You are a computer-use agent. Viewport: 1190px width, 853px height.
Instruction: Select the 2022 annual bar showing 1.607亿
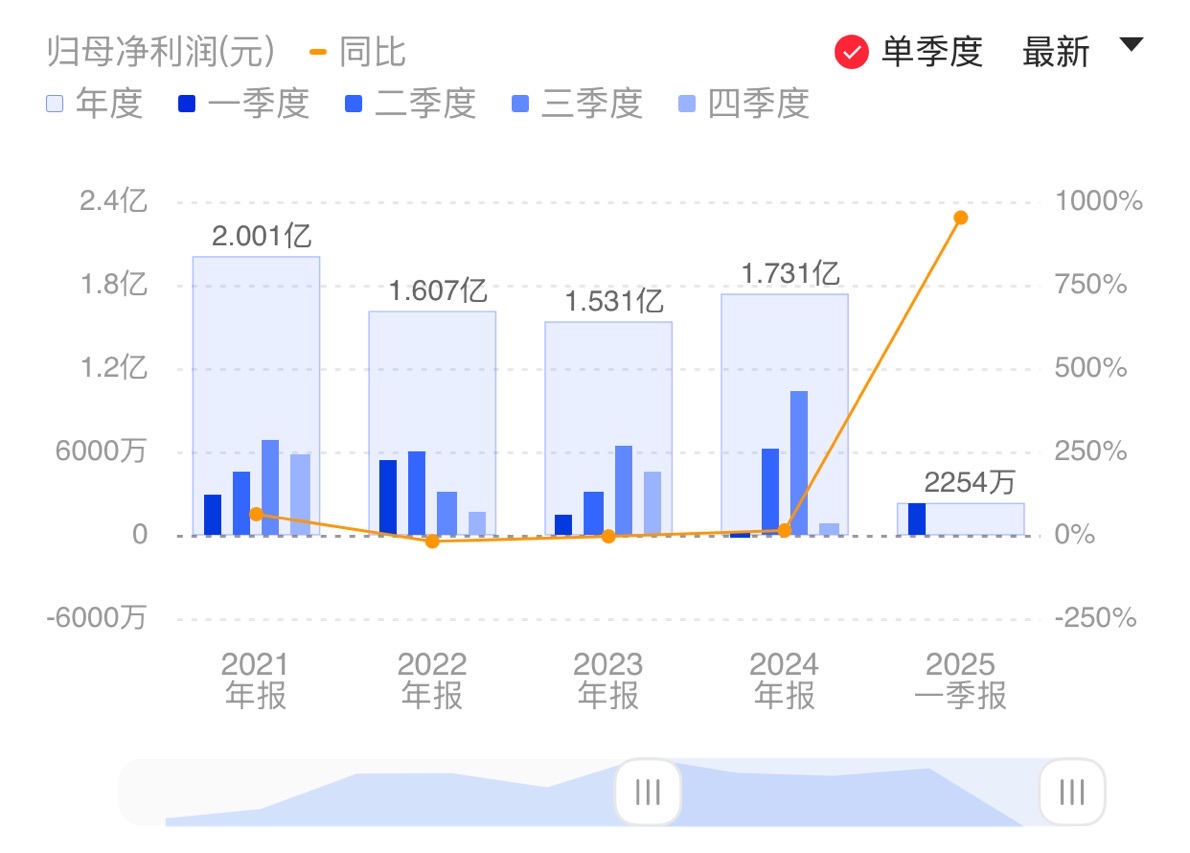coord(432,380)
